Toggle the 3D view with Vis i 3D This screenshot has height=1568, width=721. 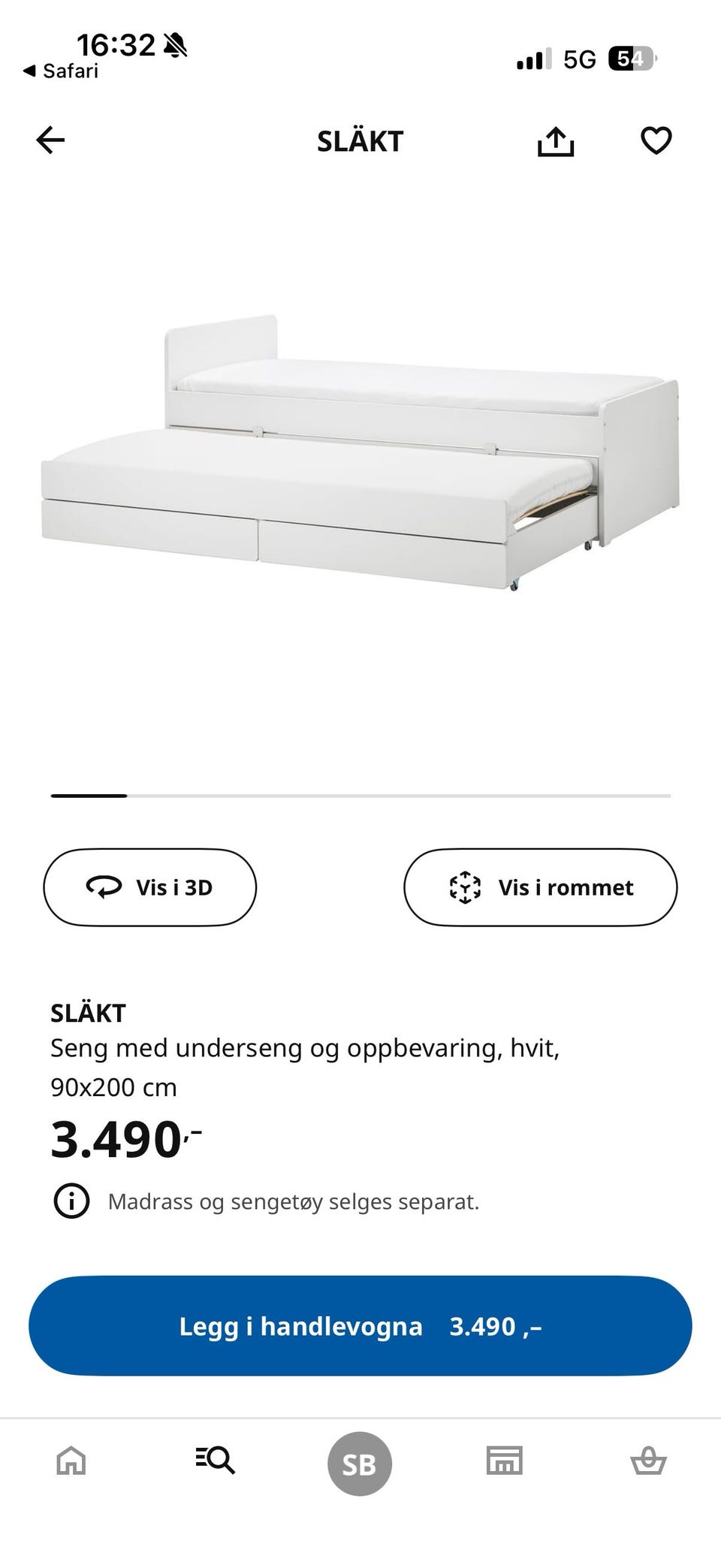click(x=149, y=887)
